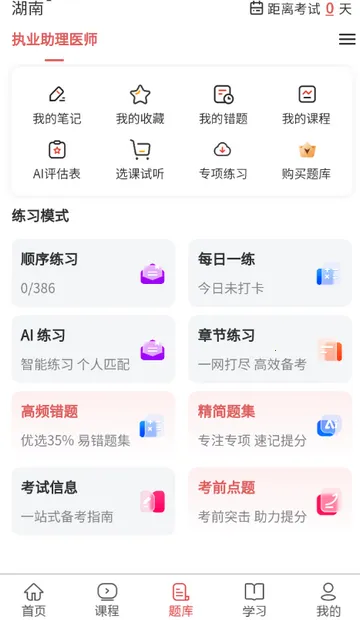Open 精简题集 card
This screenshot has width=360, height=620.
tap(270, 425)
